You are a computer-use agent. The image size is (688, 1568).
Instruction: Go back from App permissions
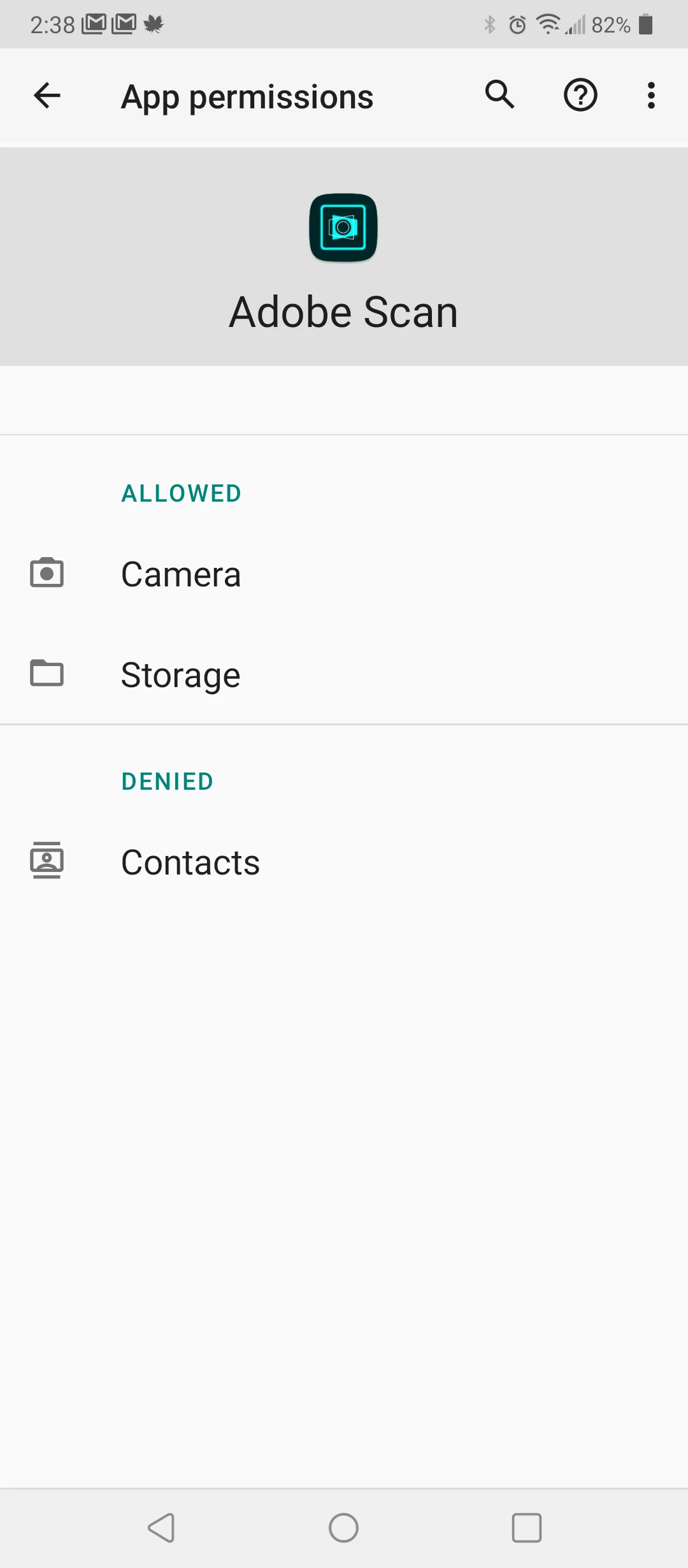47,96
